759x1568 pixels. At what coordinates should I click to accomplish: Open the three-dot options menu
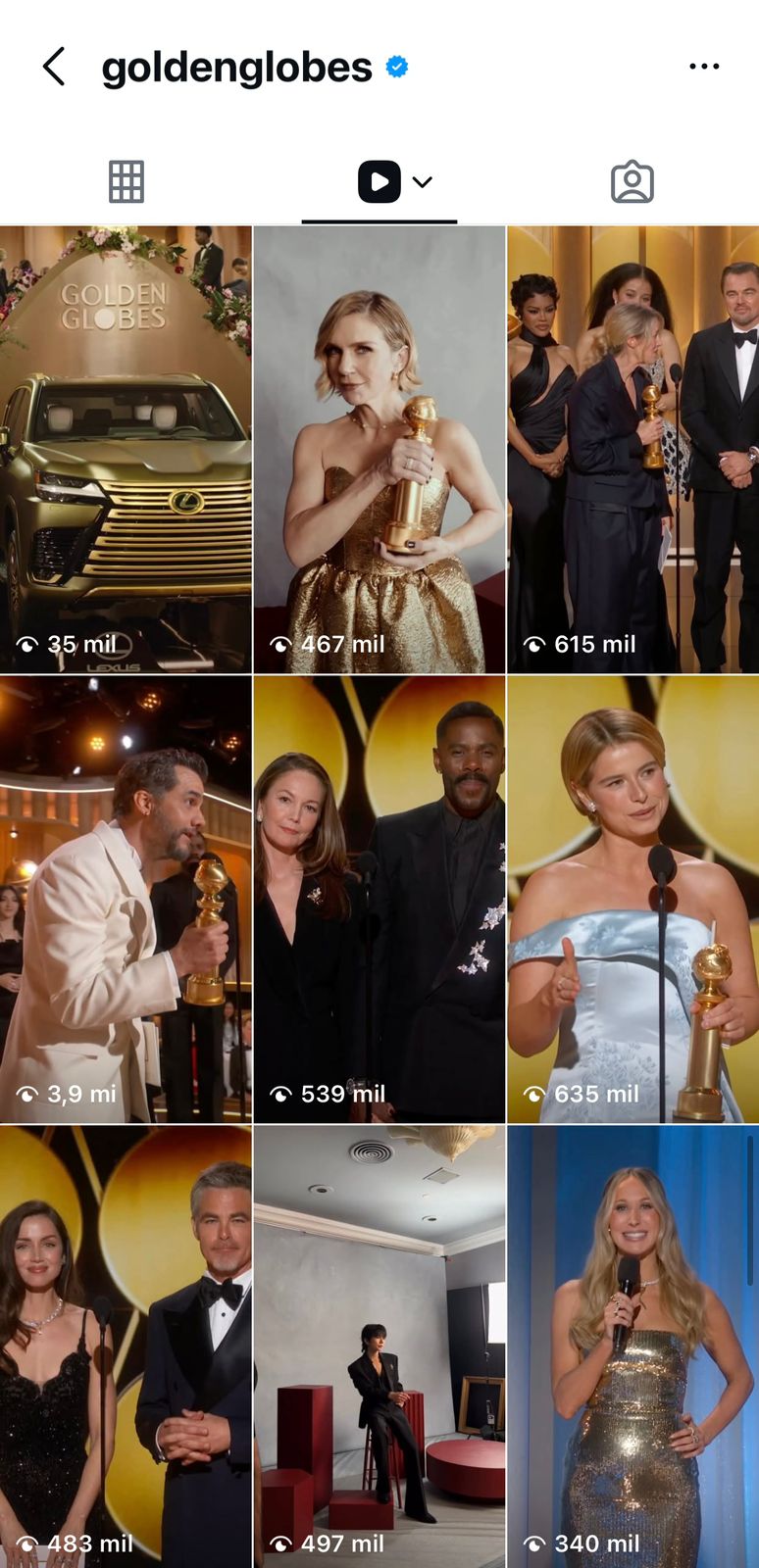[704, 65]
